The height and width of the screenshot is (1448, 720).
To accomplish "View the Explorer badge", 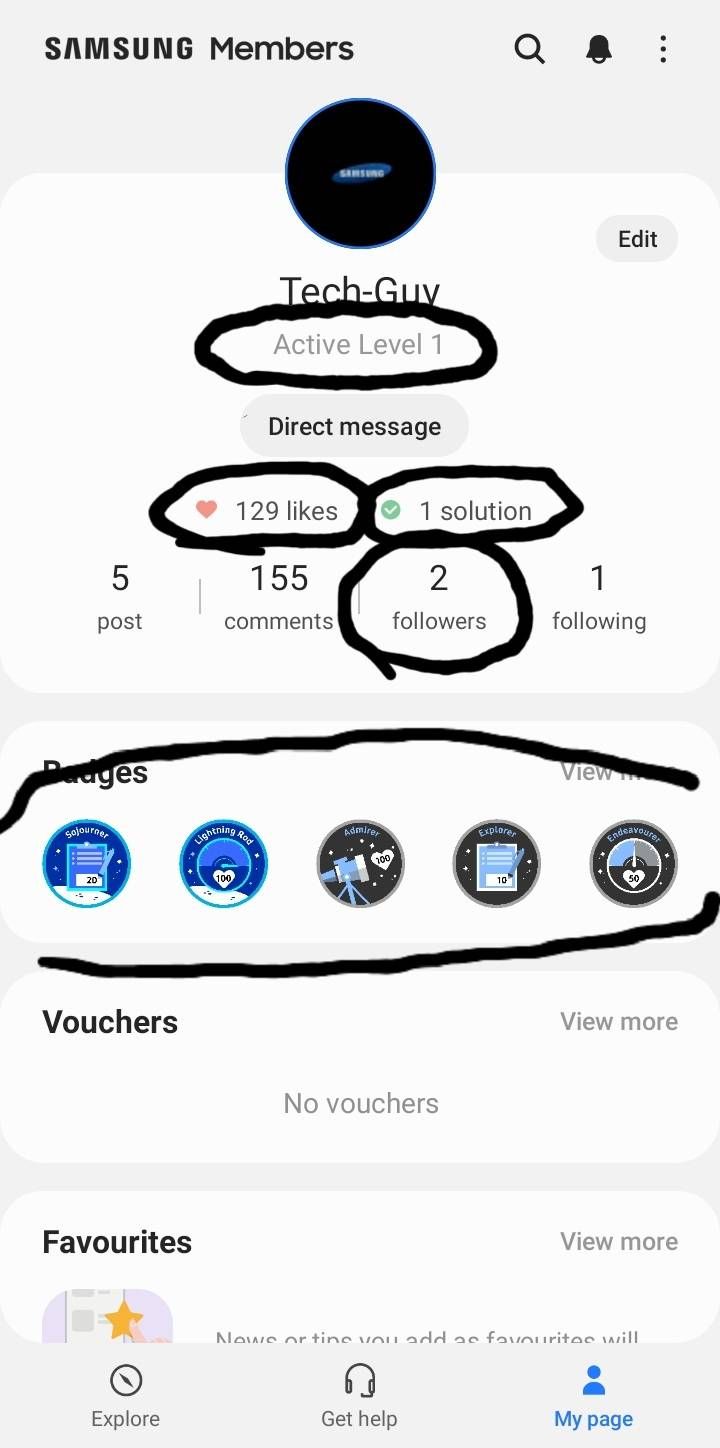I will (496, 864).
